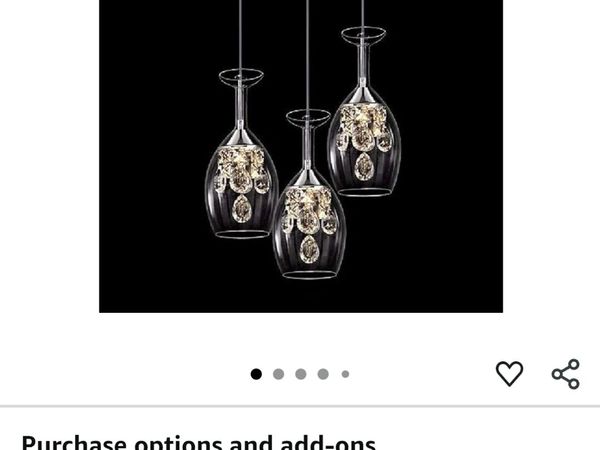
Task: Add this pendant light to wishlist
Action: [x=509, y=374]
